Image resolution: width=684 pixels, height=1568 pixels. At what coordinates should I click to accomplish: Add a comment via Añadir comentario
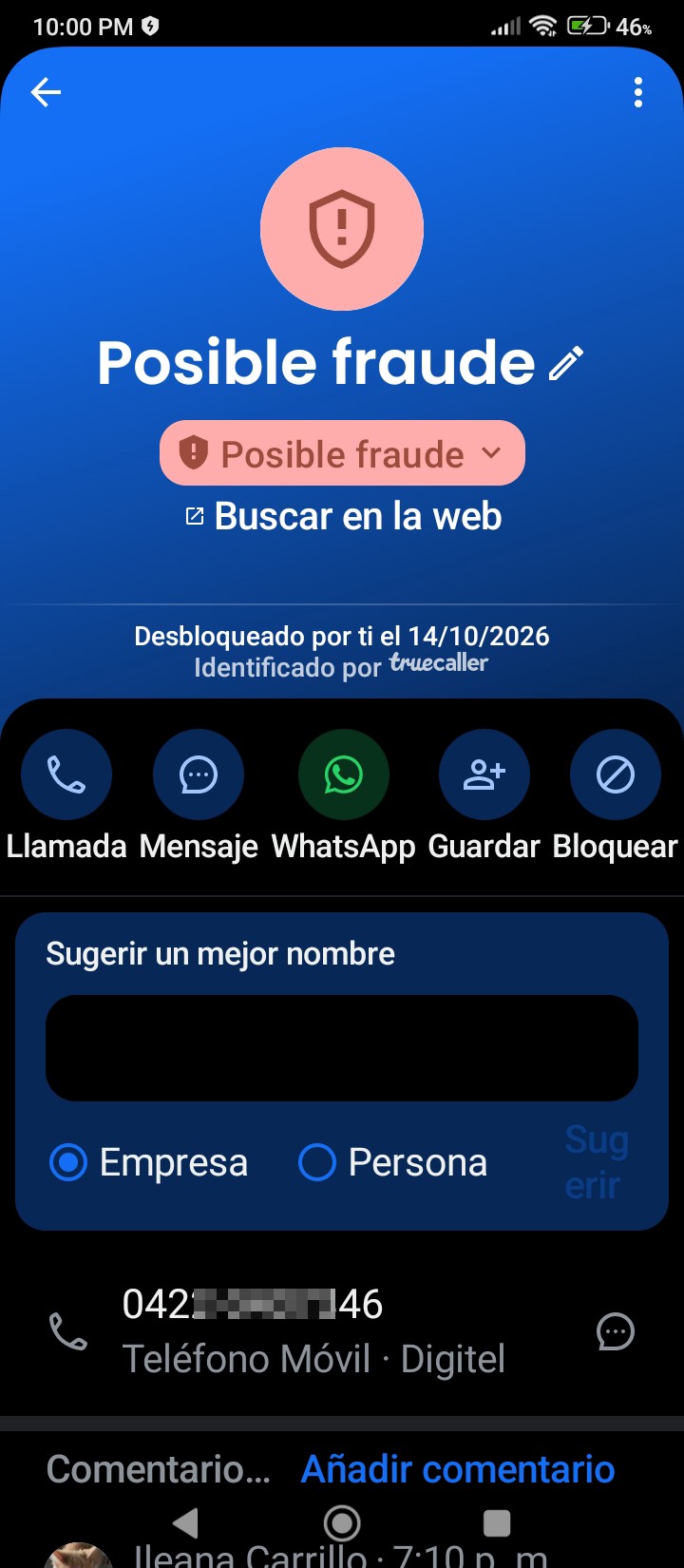click(x=458, y=1469)
